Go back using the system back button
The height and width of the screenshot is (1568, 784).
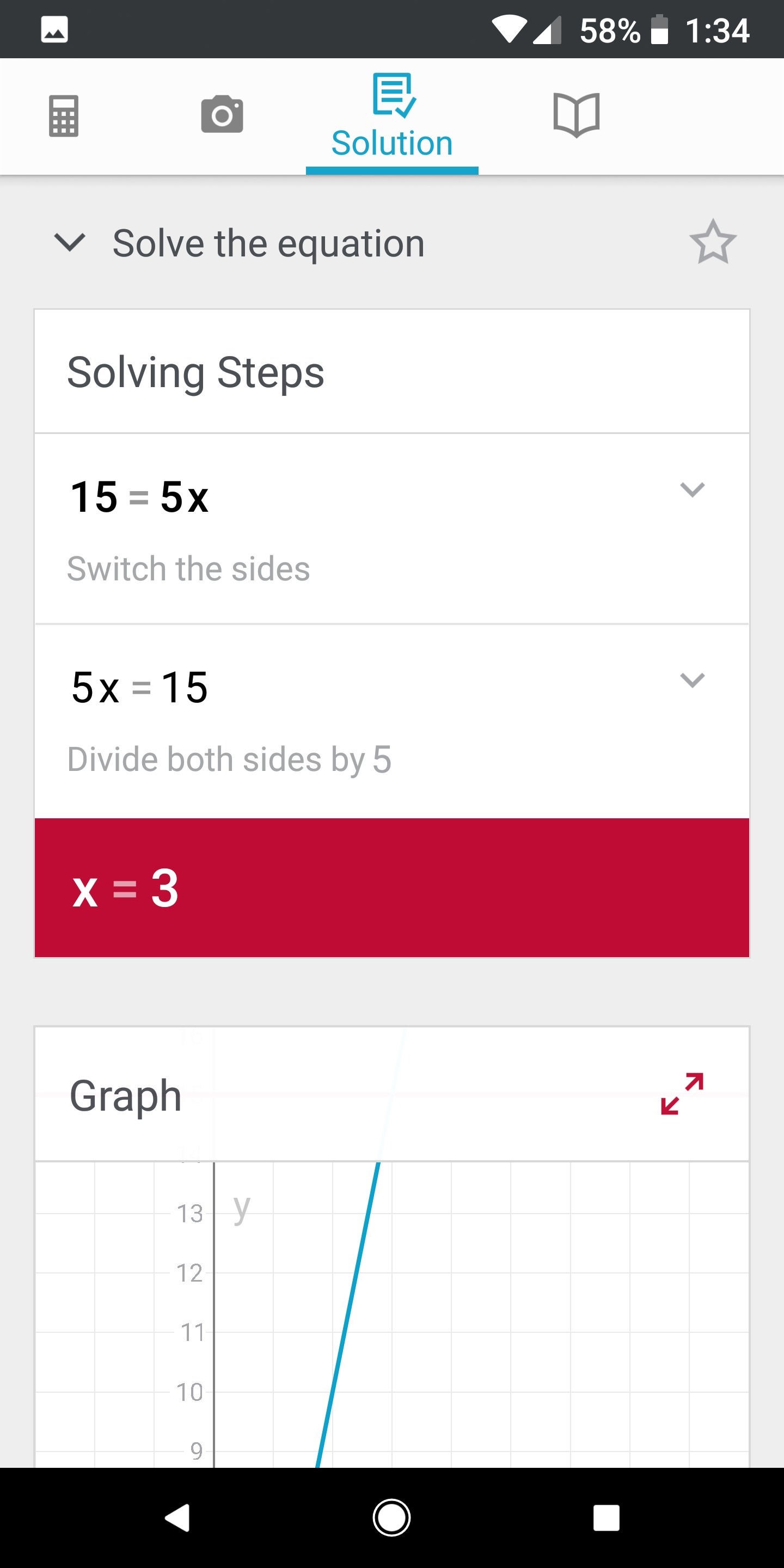point(177,1517)
